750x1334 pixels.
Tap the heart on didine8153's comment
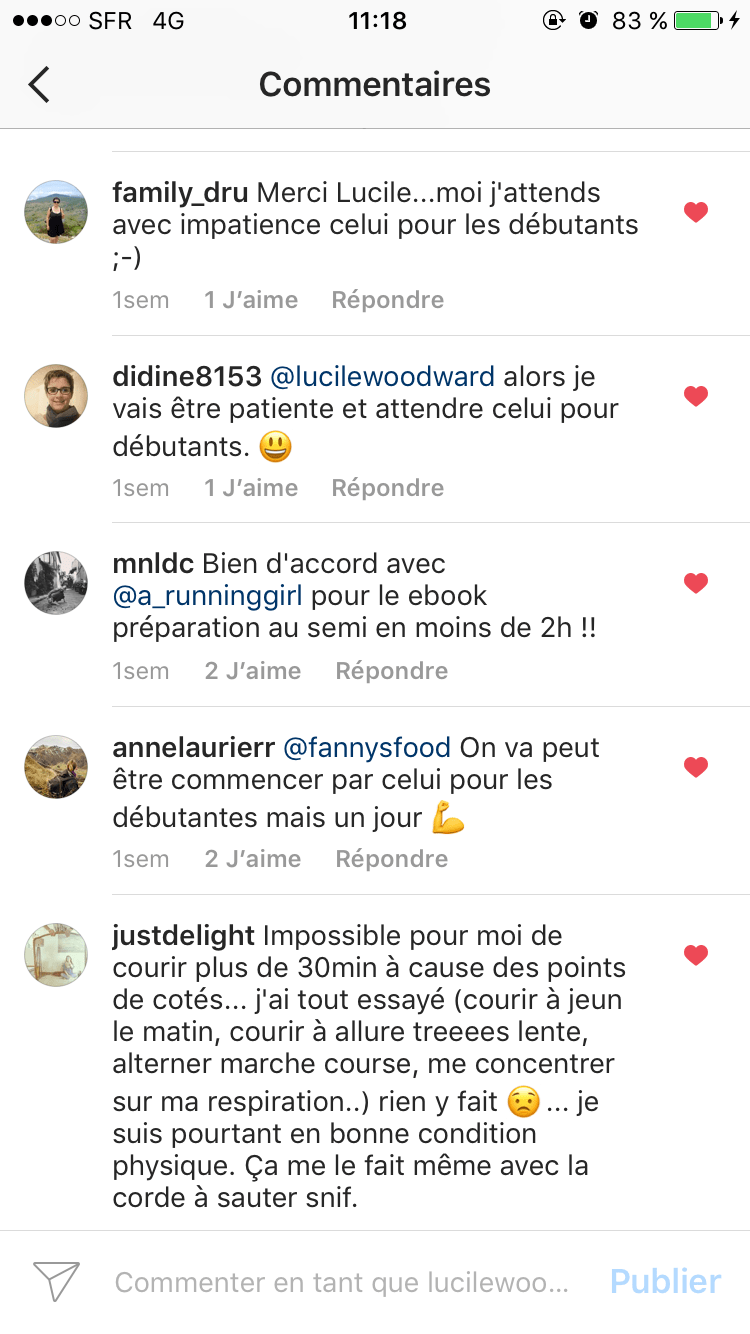point(696,396)
